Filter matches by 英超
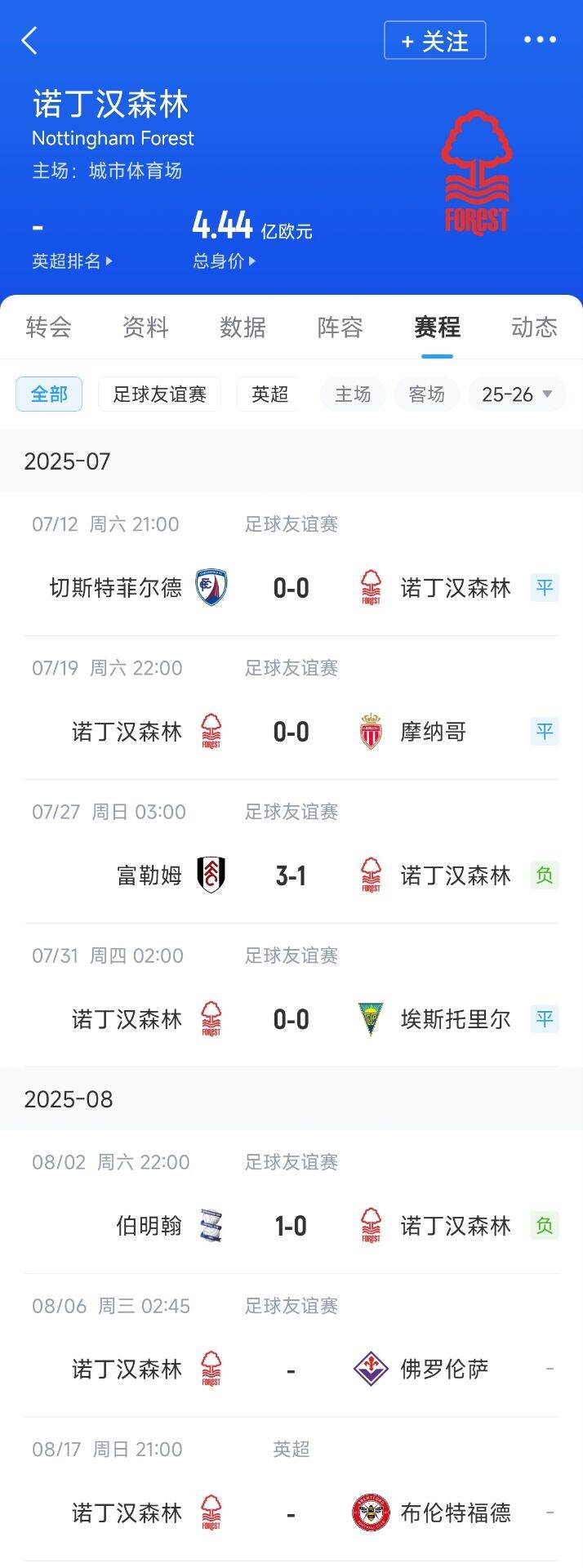 pyautogui.click(x=269, y=394)
